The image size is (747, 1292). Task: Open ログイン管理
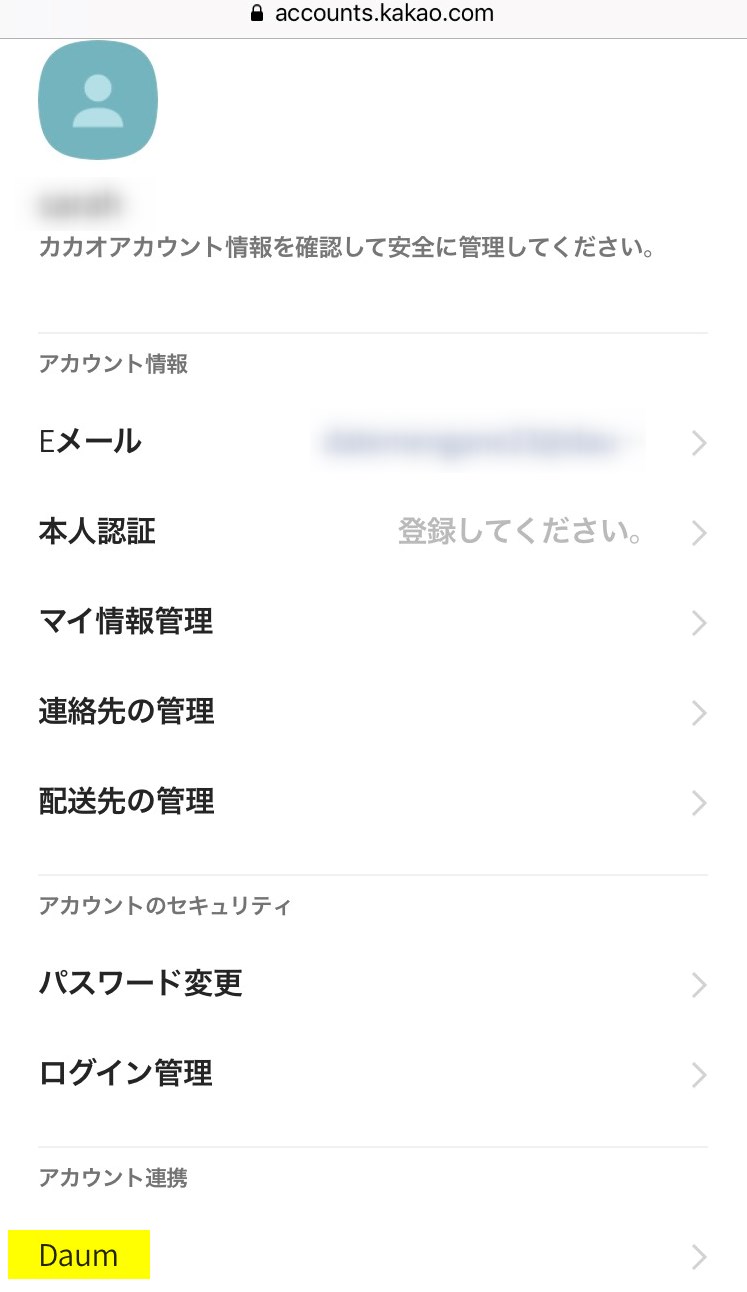coord(372,1074)
